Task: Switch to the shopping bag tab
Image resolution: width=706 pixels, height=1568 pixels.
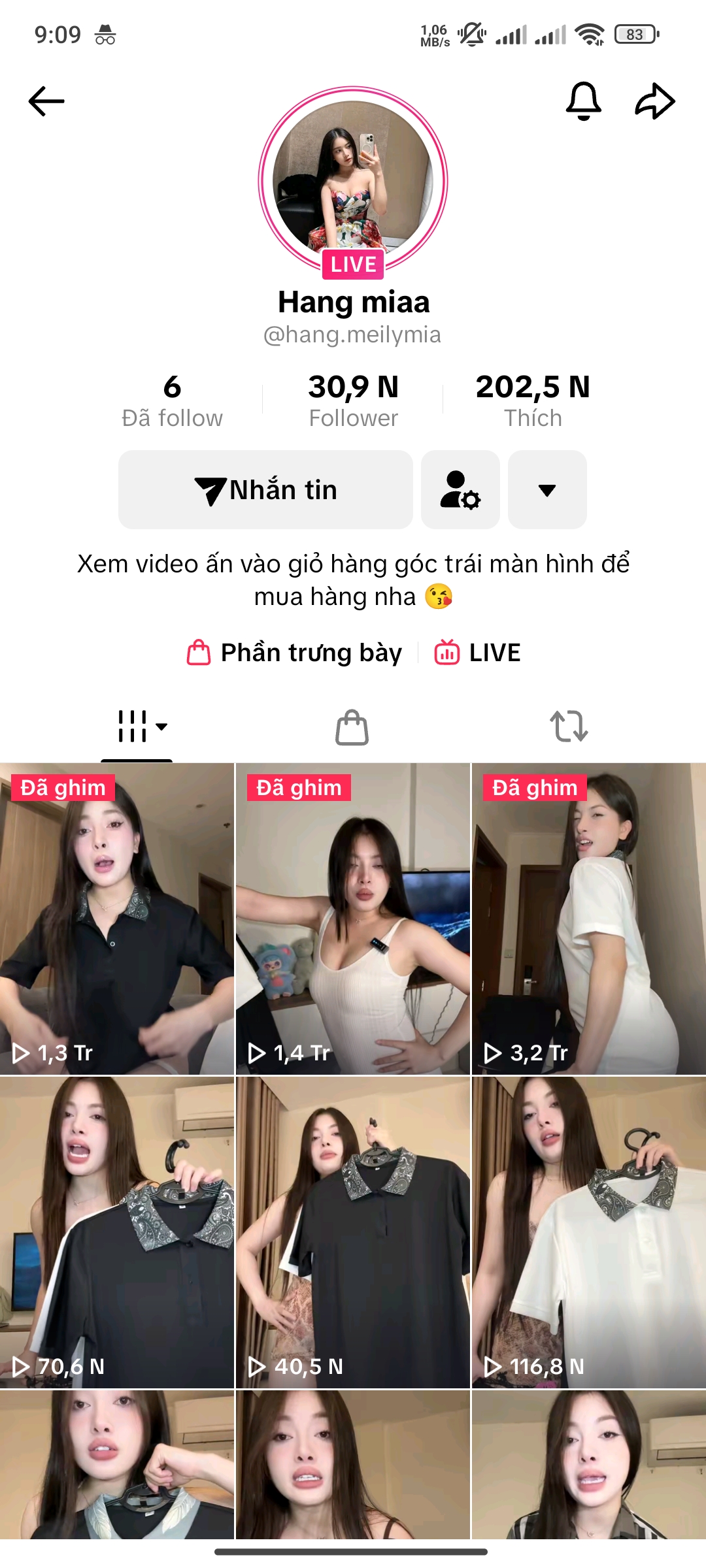Action: 352,727
